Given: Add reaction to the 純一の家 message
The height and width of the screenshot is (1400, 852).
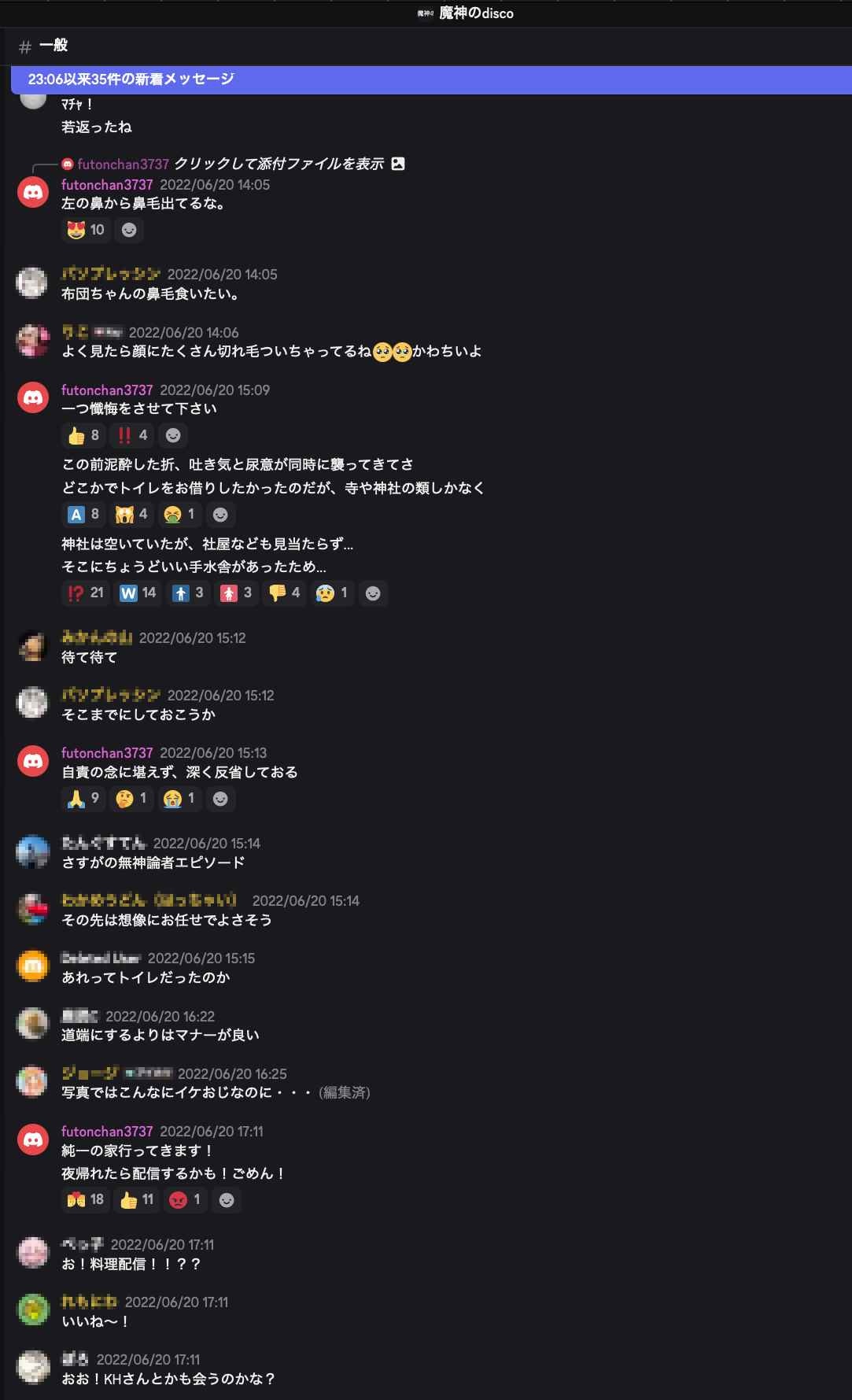Looking at the screenshot, I should [x=227, y=1200].
